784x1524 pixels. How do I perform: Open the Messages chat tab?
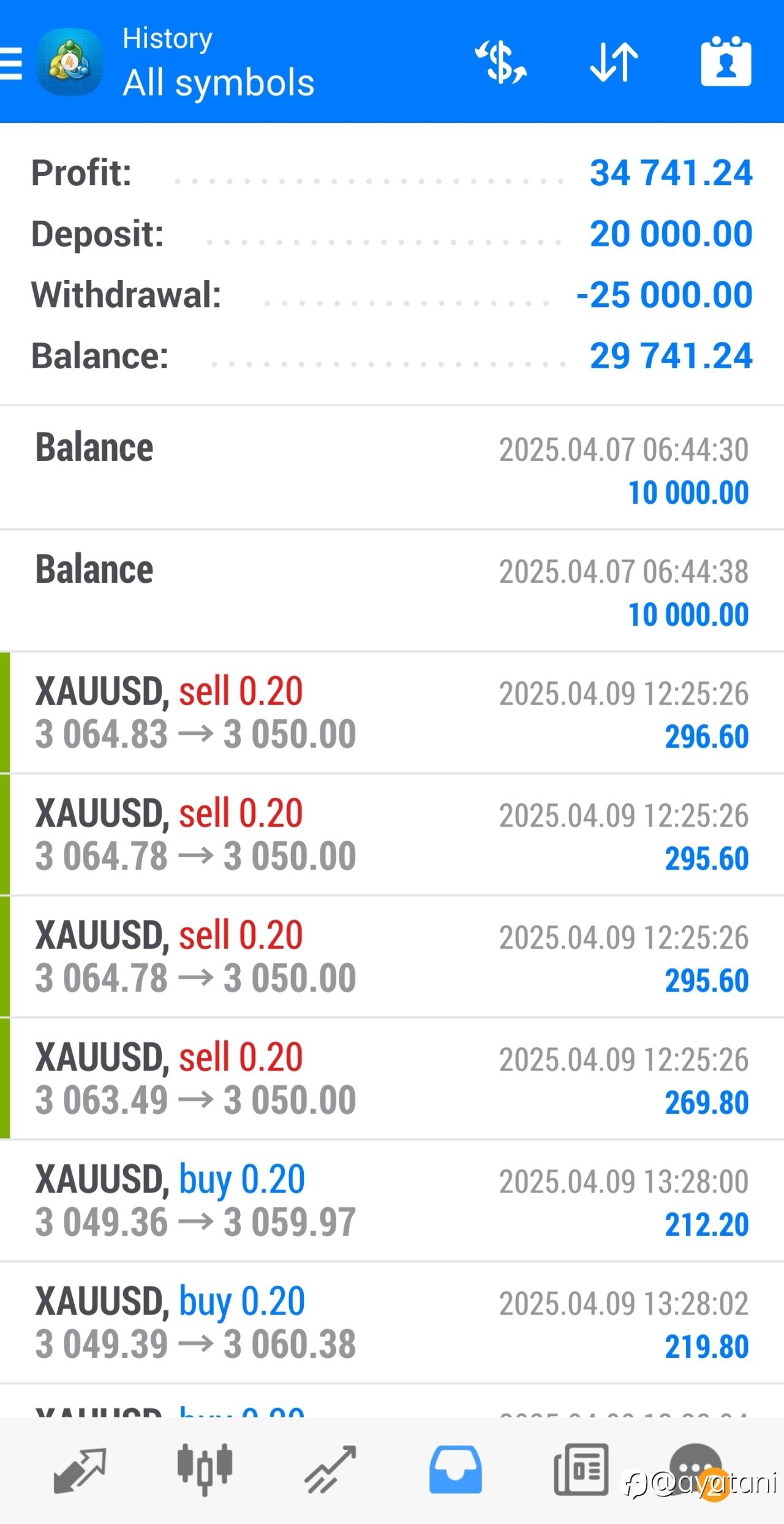(x=696, y=1471)
